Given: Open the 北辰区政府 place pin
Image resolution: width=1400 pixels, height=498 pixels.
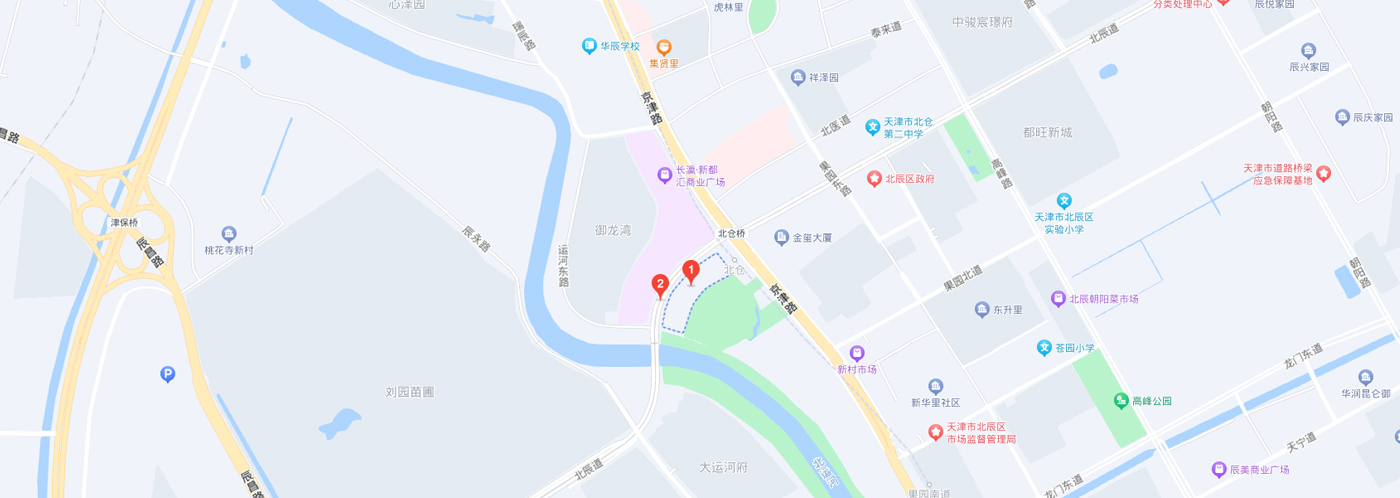Looking at the screenshot, I should pos(874,179).
